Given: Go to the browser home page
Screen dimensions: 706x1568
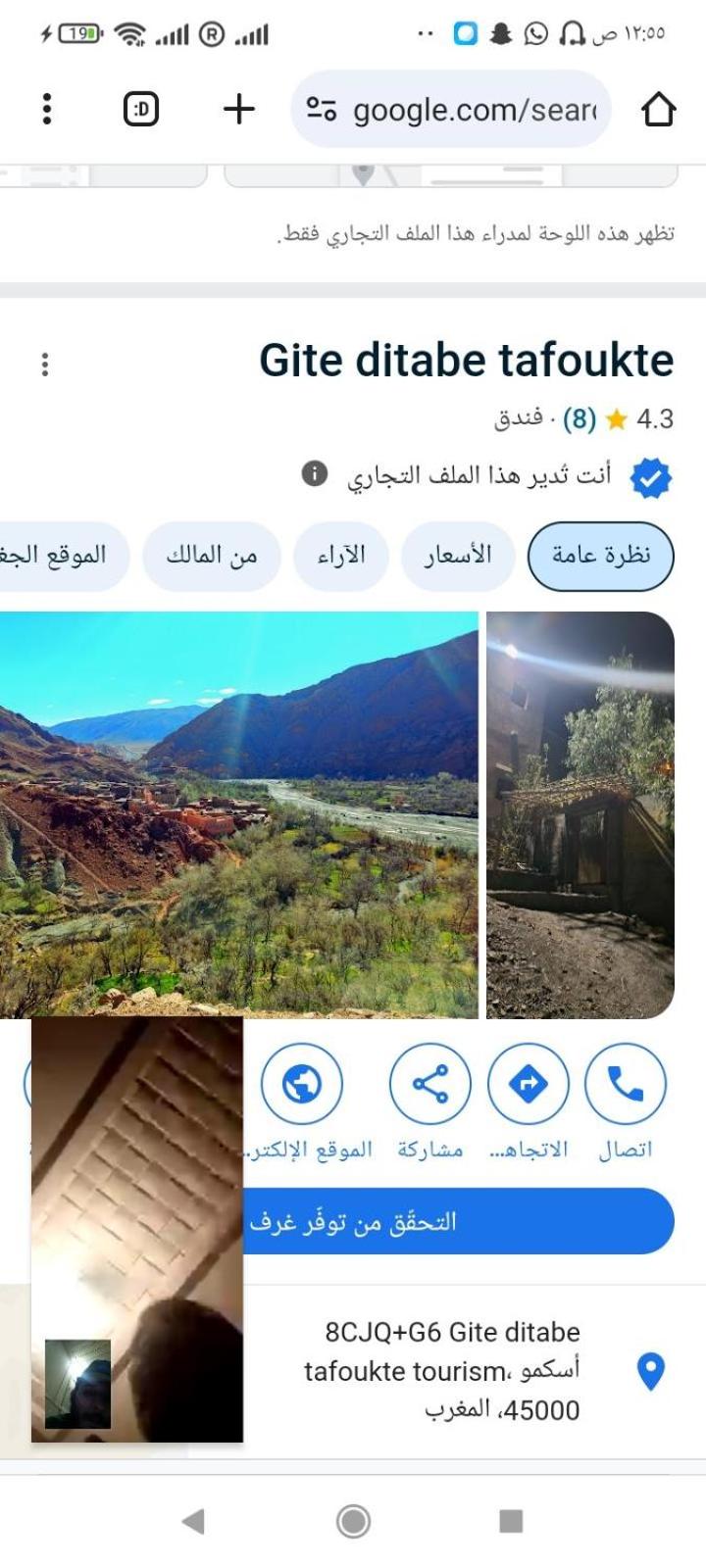Looking at the screenshot, I should pyautogui.click(x=658, y=109).
